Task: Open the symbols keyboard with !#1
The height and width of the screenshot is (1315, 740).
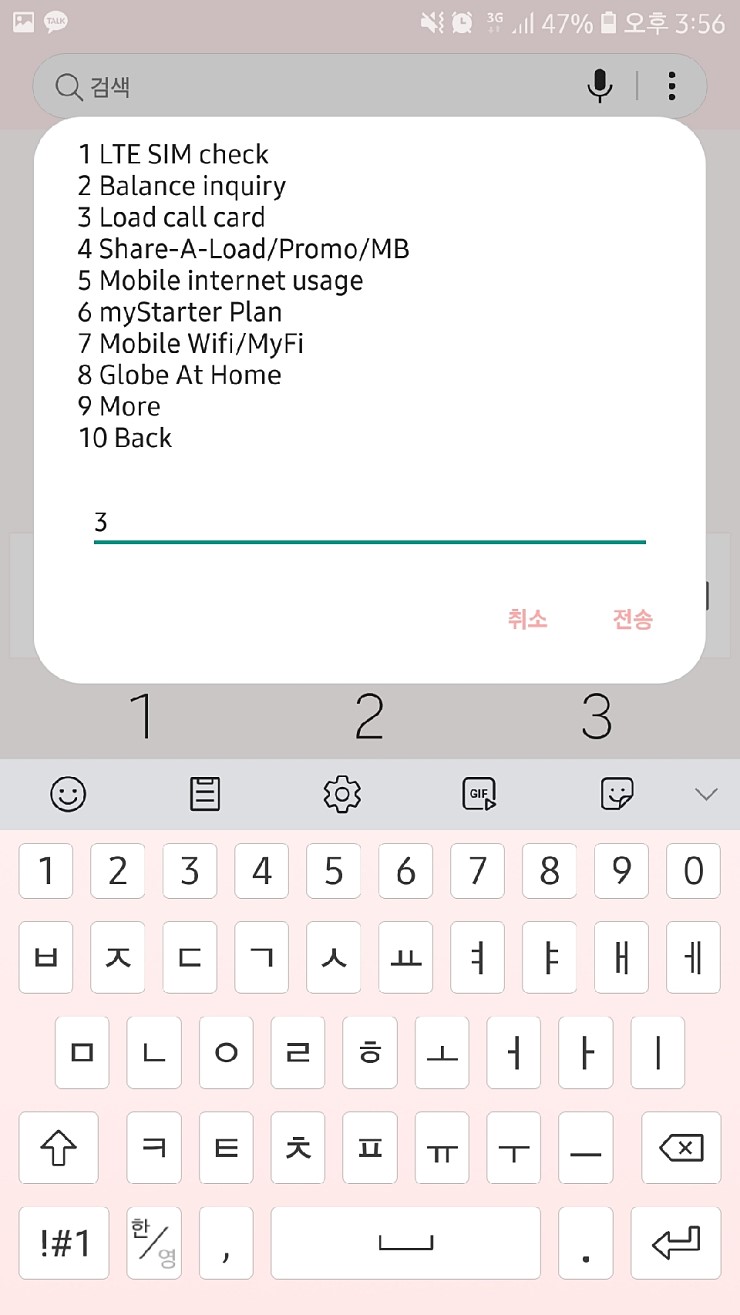Action: [64, 1243]
